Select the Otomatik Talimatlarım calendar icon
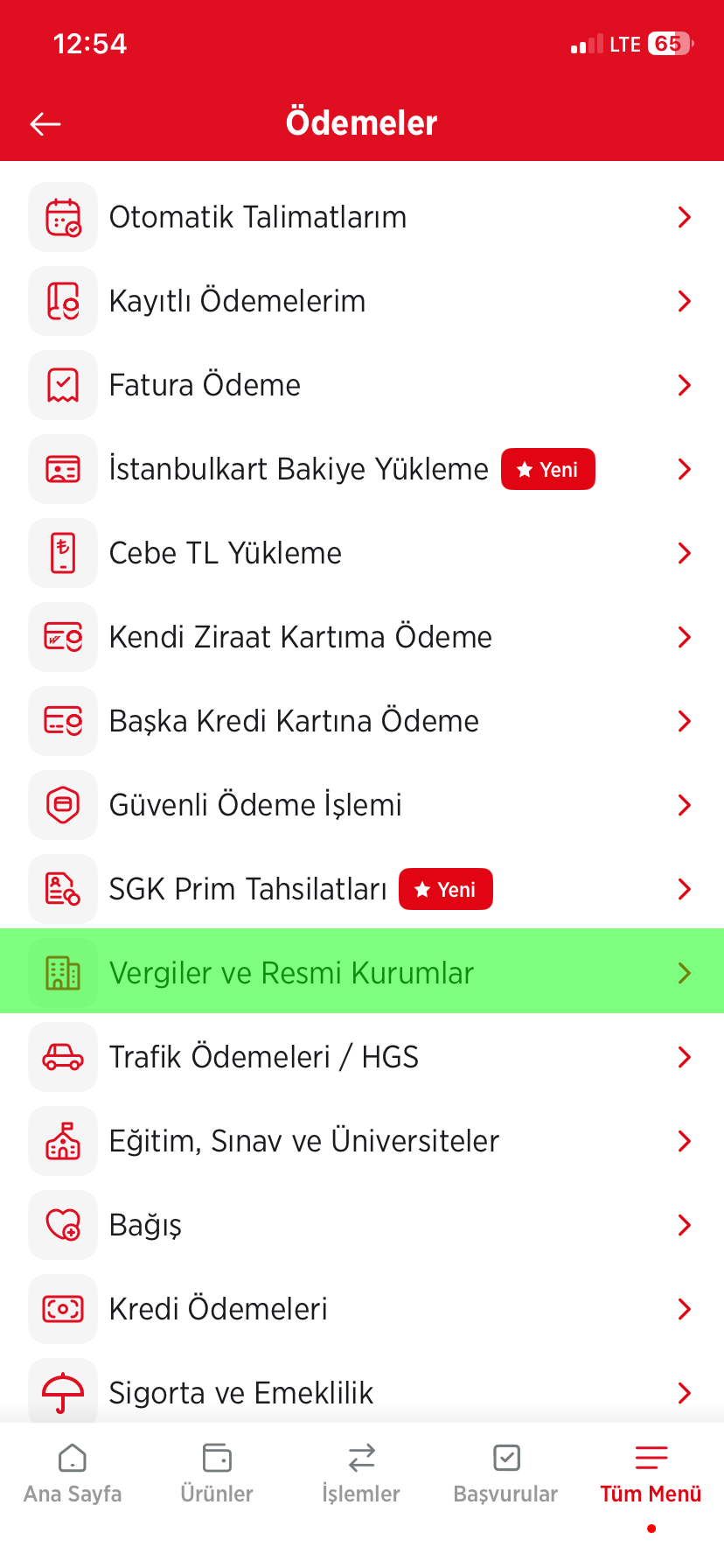This screenshot has height=1568, width=724. (62, 217)
